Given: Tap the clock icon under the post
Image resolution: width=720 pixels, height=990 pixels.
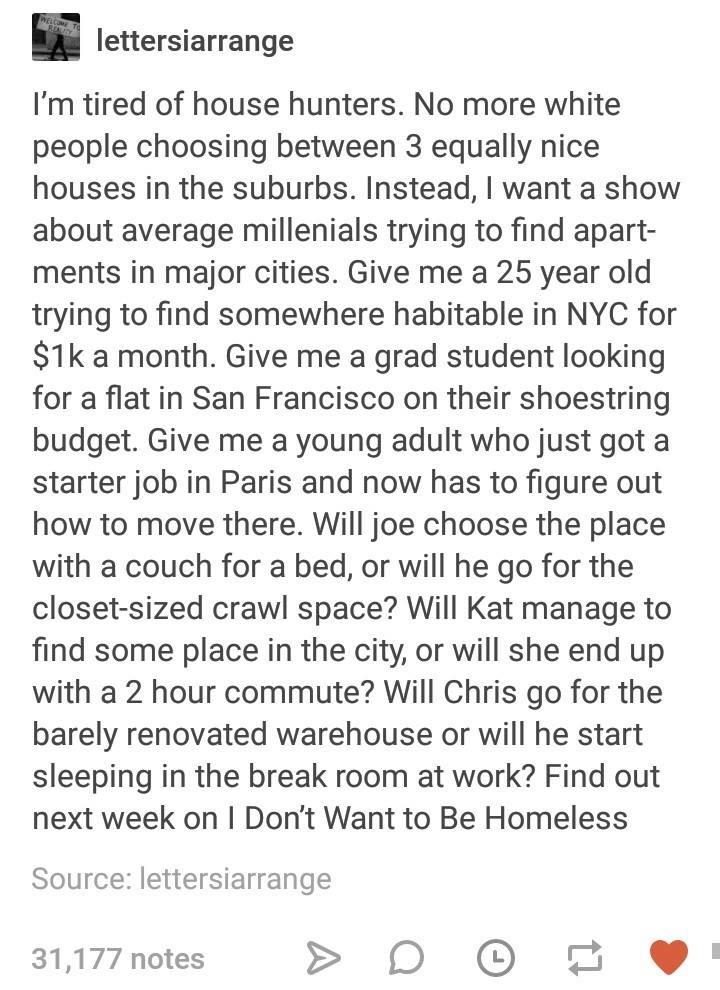Looking at the screenshot, I should 492,960.
